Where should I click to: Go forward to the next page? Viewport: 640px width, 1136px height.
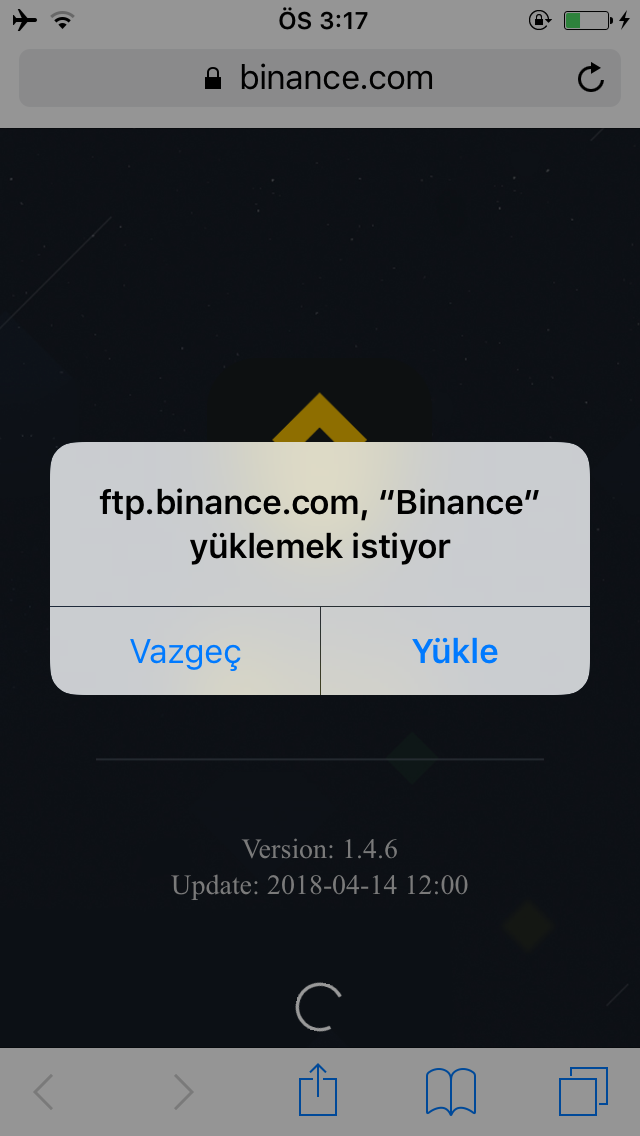[x=183, y=1092]
